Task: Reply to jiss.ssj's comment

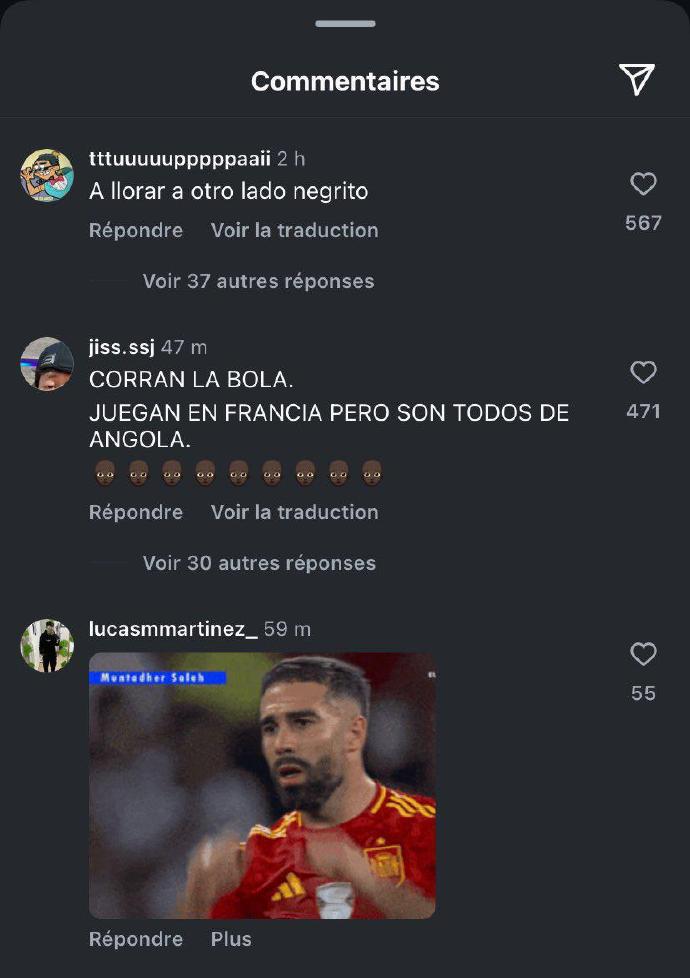Action: tap(136, 512)
